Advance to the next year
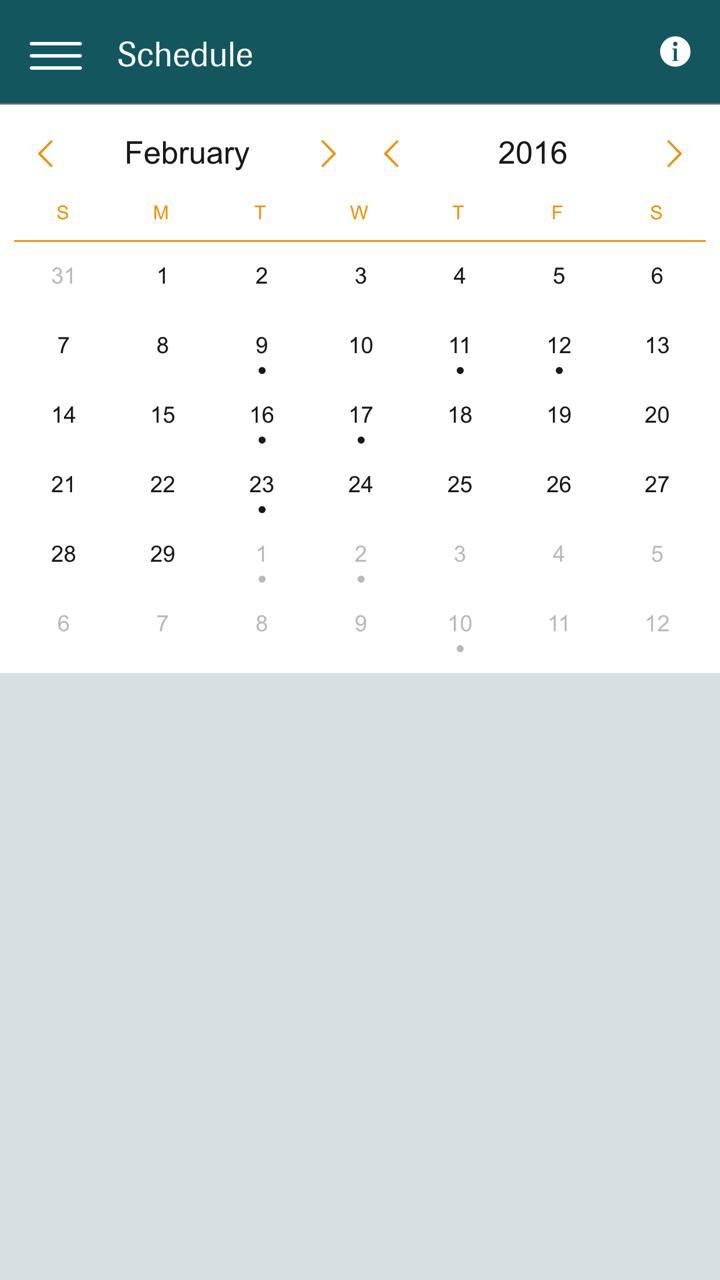This screenshot has width=720, height=1280. coord(674,153)
